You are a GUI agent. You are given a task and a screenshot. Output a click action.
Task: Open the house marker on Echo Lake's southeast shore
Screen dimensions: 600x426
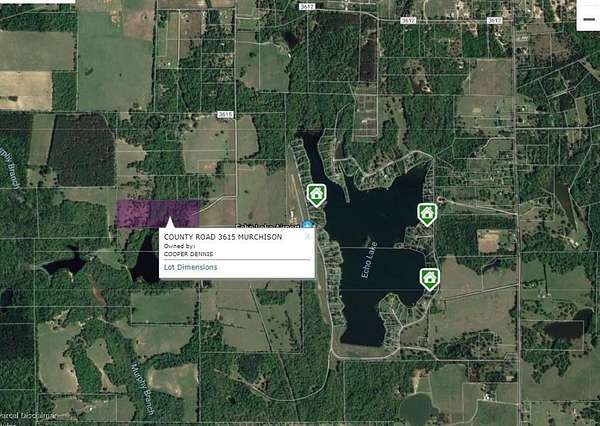430,278
